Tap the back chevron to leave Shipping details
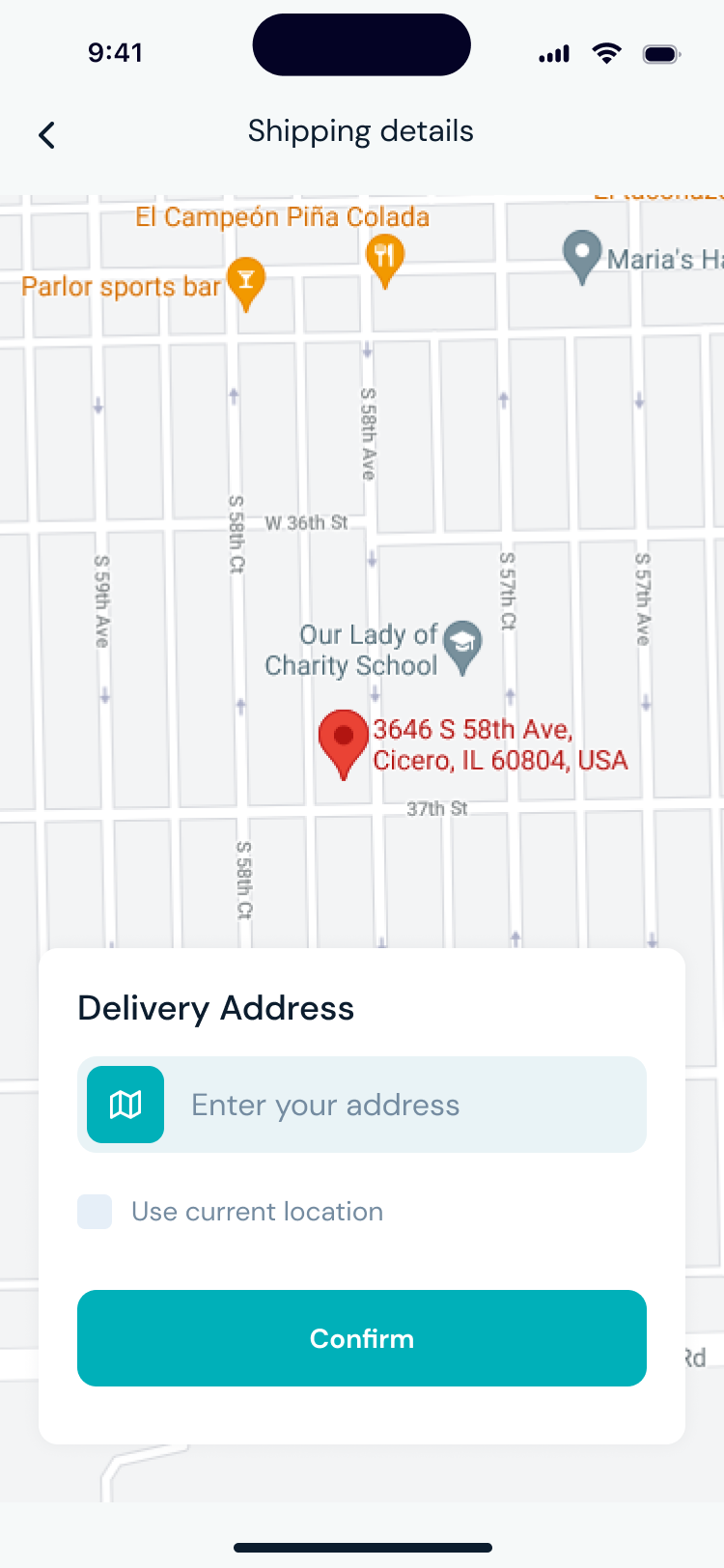 46,134
